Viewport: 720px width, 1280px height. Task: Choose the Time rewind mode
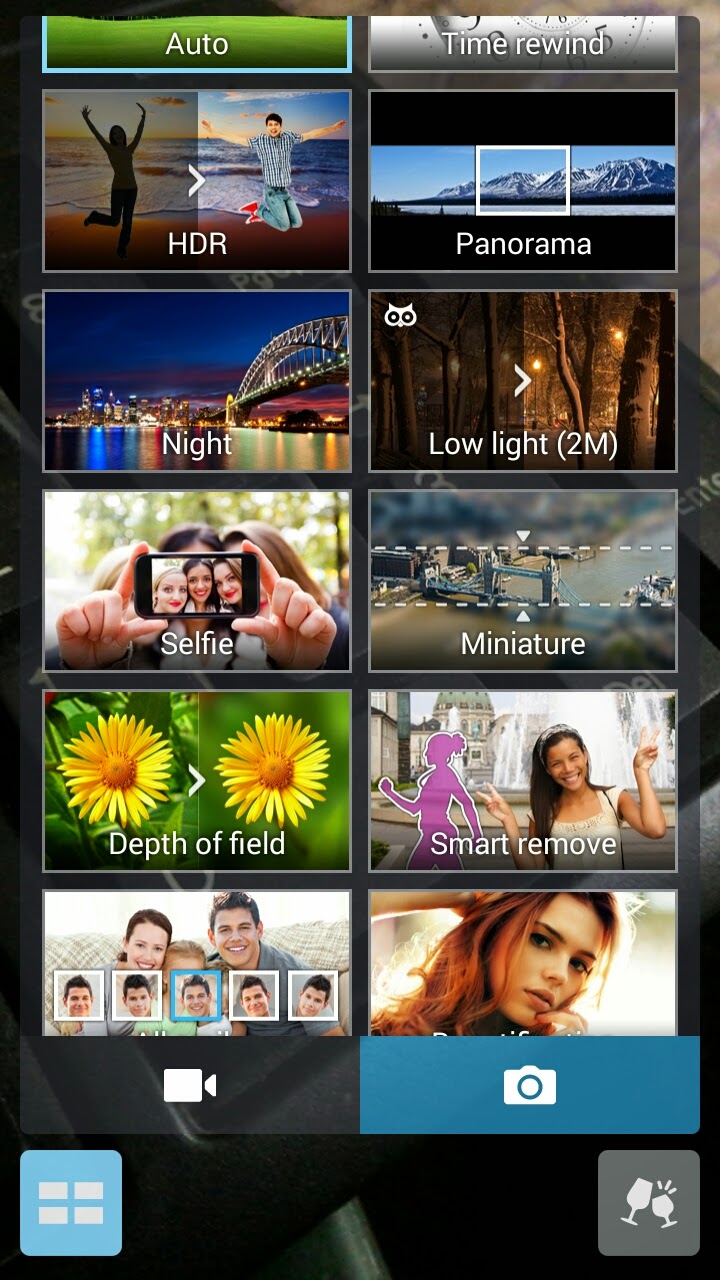pos(523,45)
